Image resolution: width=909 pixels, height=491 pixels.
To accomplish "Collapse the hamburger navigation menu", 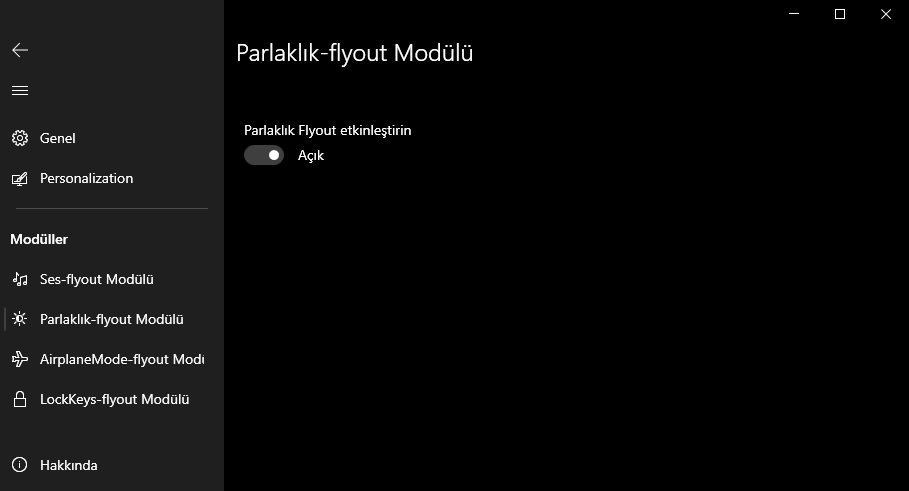I will tap(20, 91).
